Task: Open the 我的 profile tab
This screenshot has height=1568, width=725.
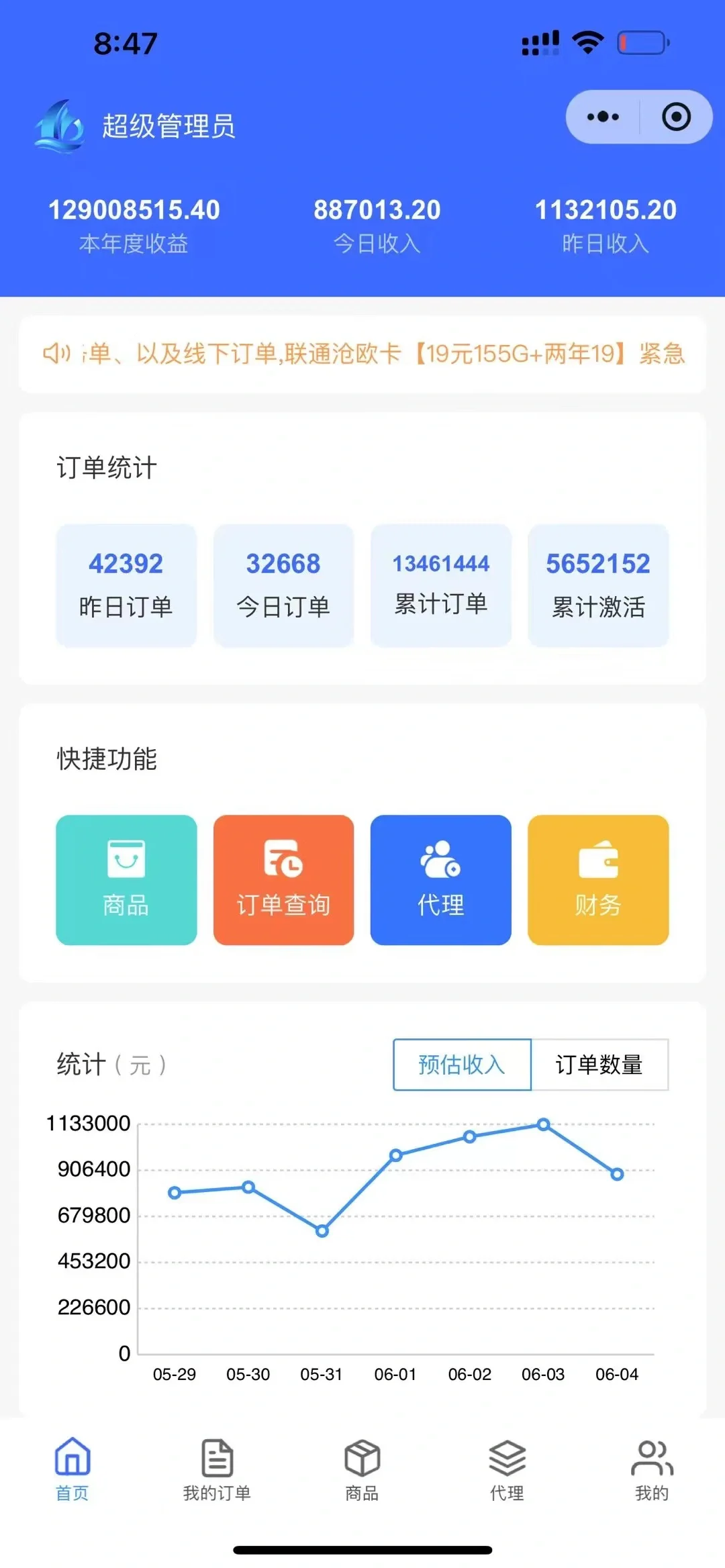Action: pos(652,1469)
